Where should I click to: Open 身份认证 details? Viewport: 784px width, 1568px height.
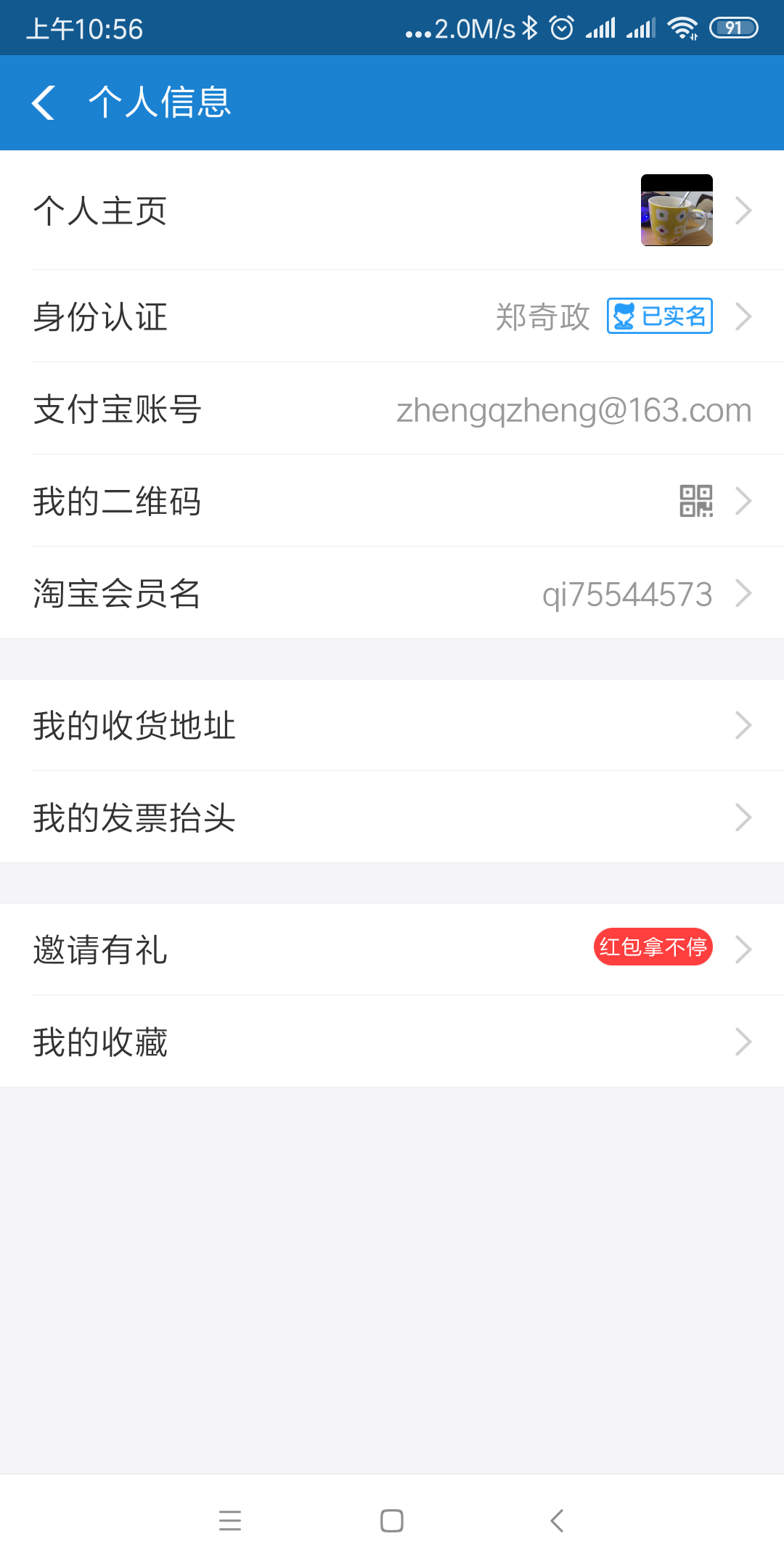click(392, 317)
